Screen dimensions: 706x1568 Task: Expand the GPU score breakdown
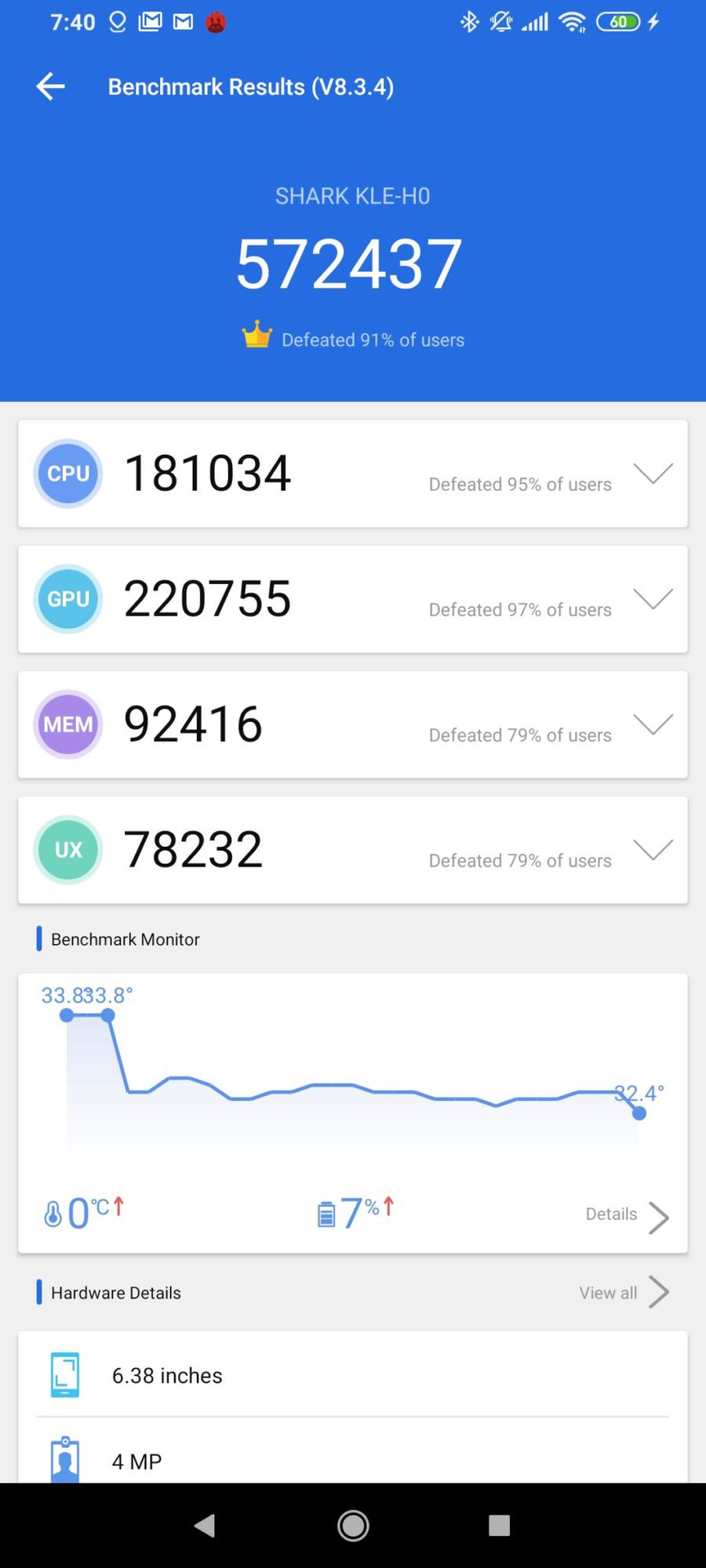point(653,599)
